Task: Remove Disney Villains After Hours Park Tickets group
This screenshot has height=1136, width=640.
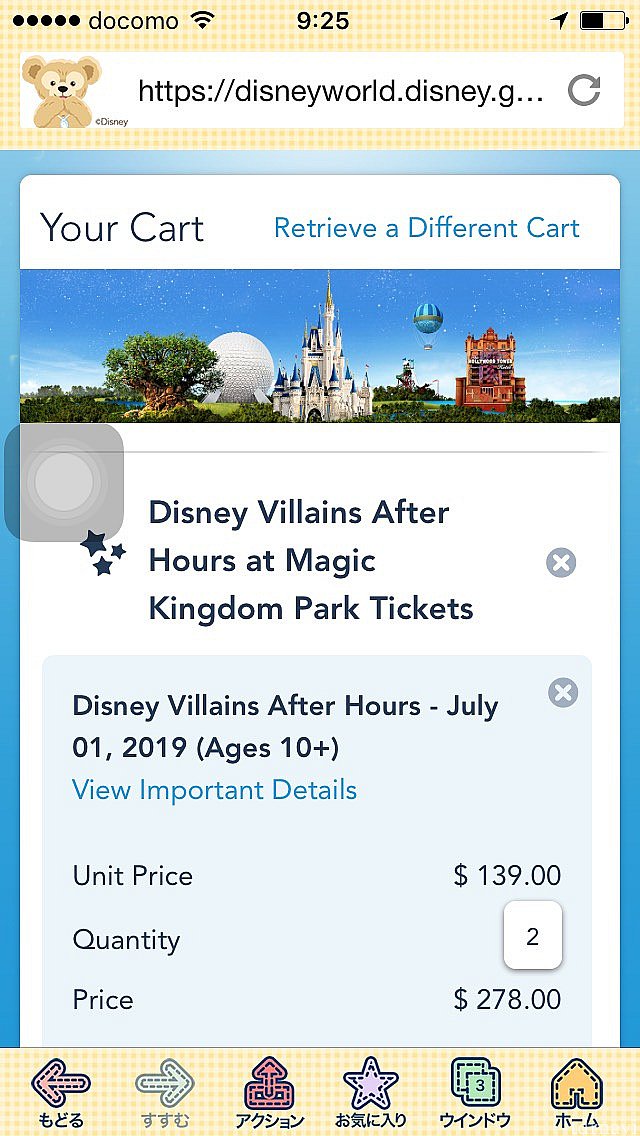Action: coord(561,563)
